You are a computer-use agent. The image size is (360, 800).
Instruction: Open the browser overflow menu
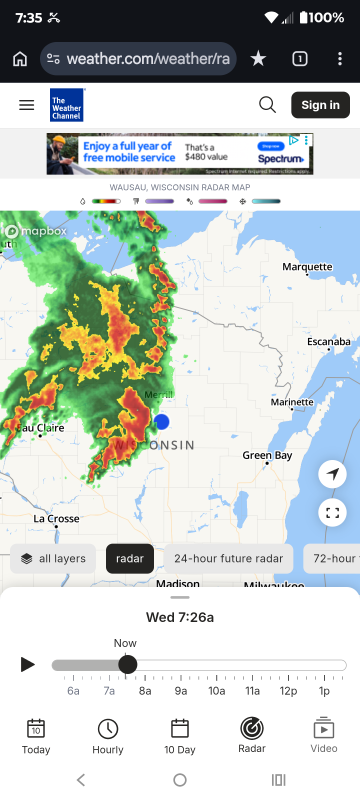340,59
